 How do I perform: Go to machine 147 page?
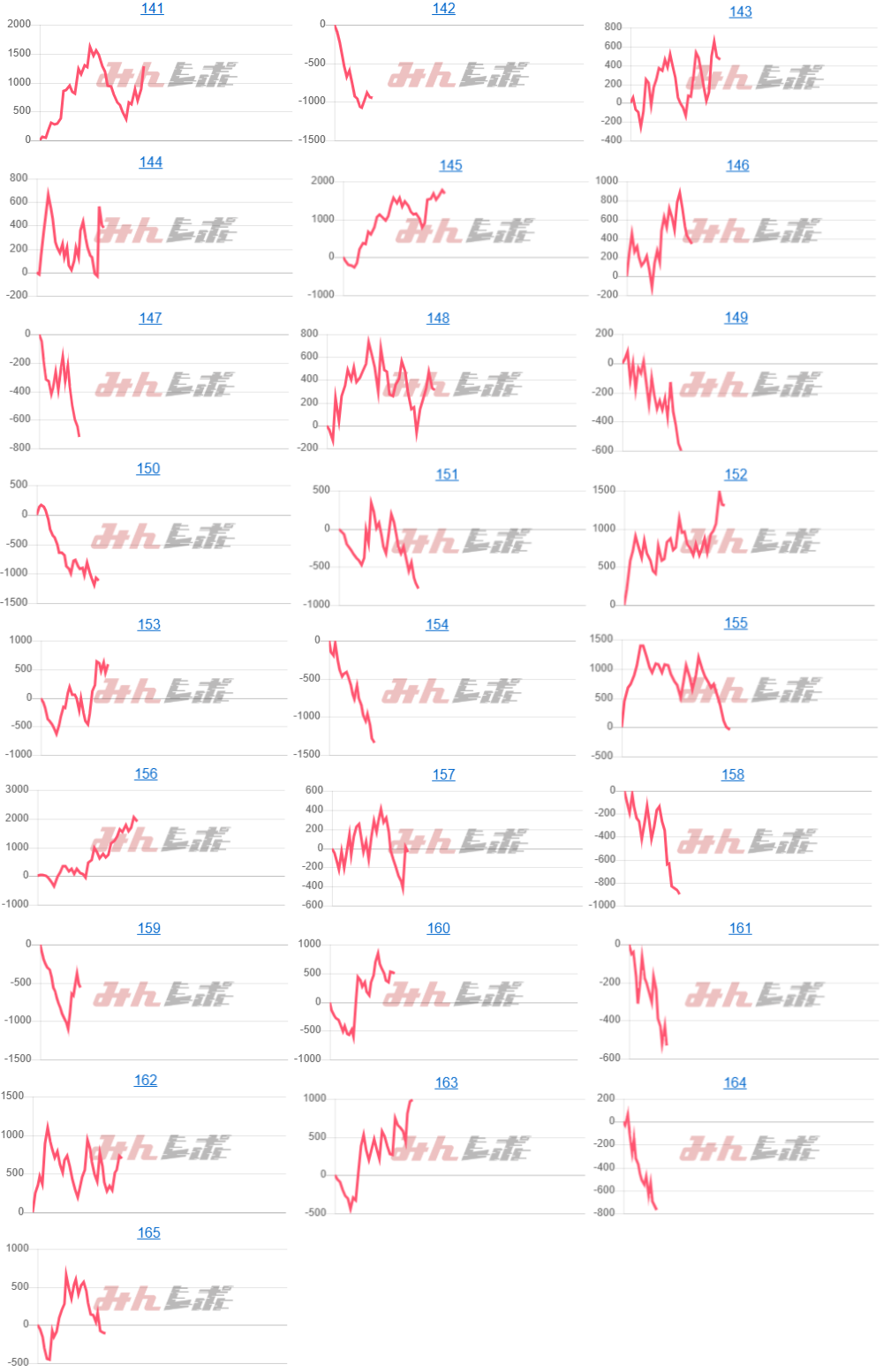point(150,318)
